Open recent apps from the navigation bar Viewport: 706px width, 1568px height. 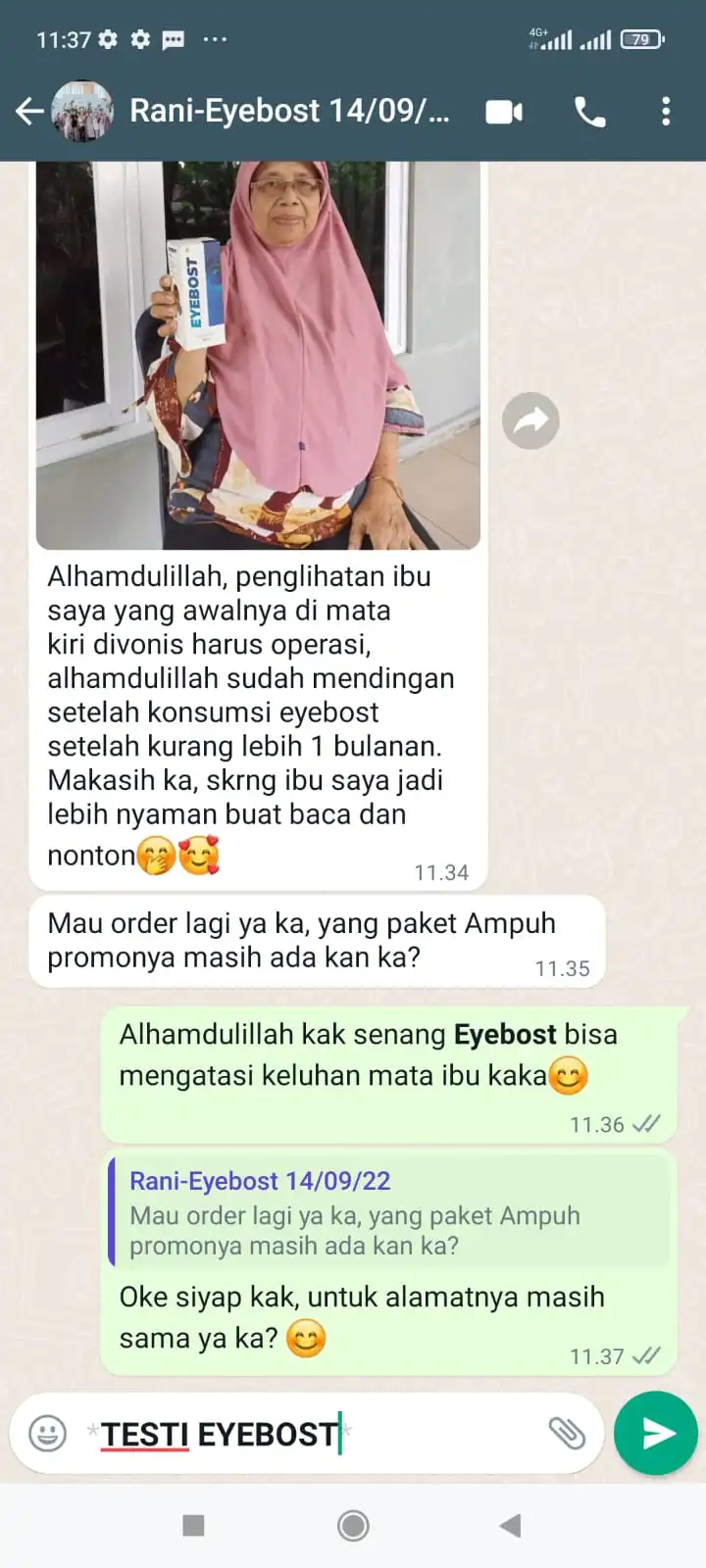pyautogui.click(x=193, y=1525)
